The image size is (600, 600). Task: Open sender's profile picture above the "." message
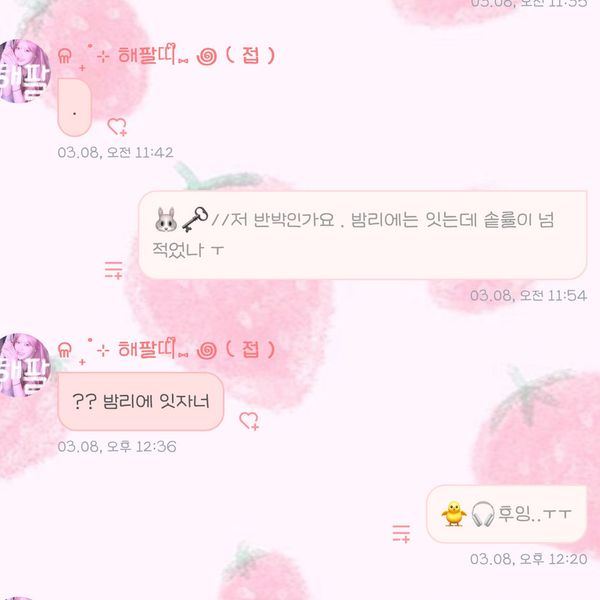(x=22, y=72)
